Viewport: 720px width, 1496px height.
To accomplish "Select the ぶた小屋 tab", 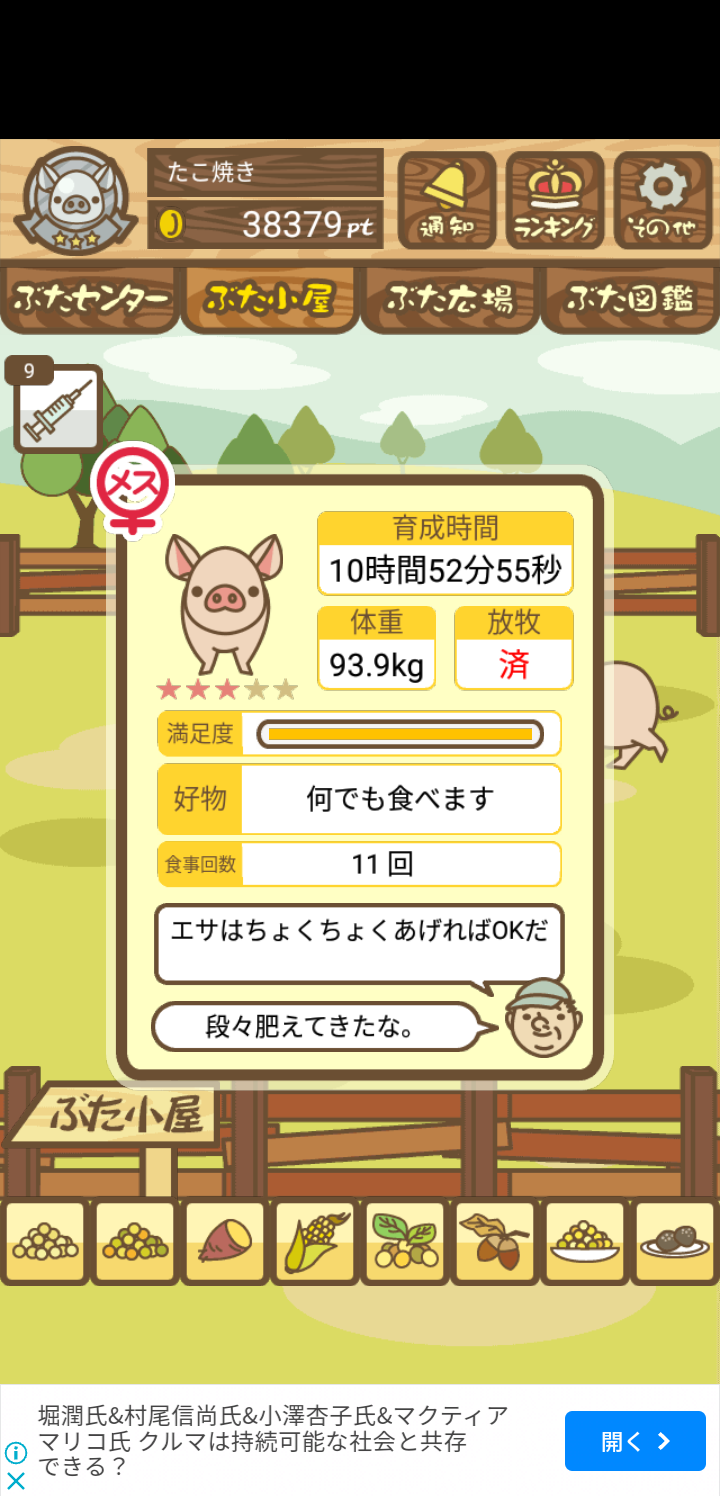I will (x=269, y=298).
